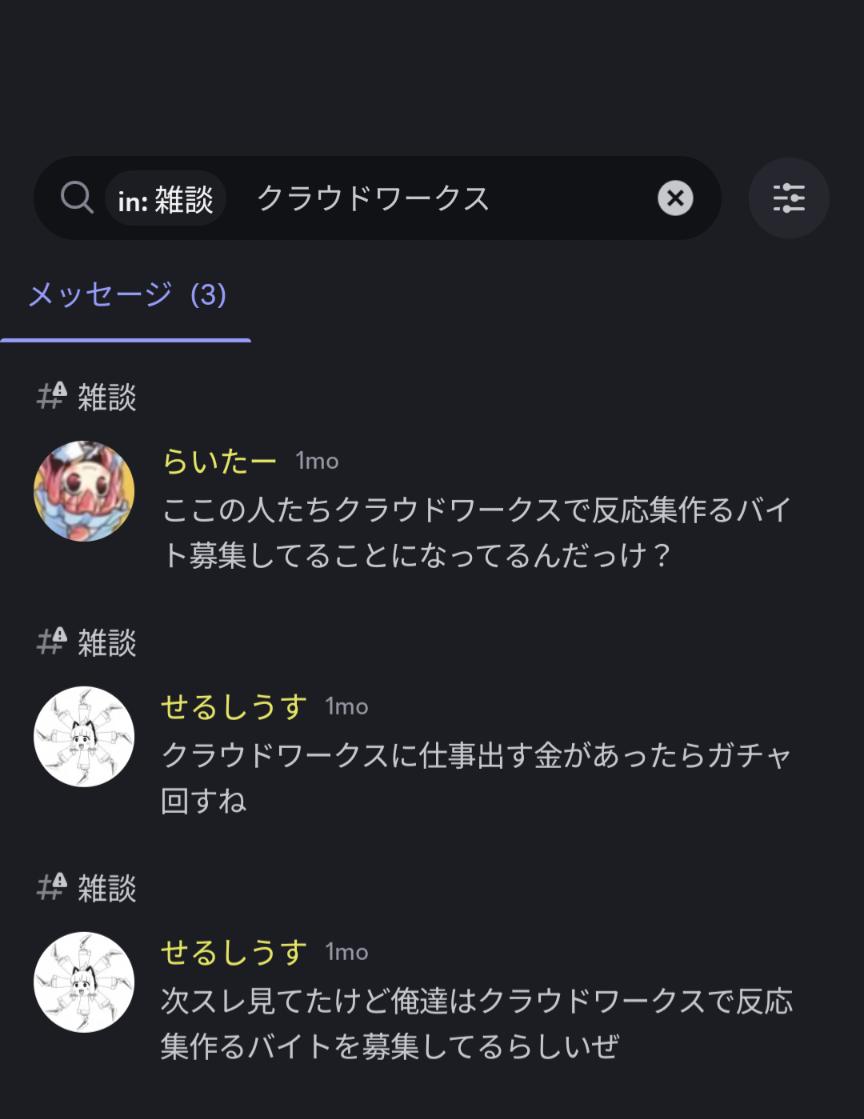
Task: Open らいたー's message about クラウドワークス
Action: pyautogui.click(x=475, y=531)
